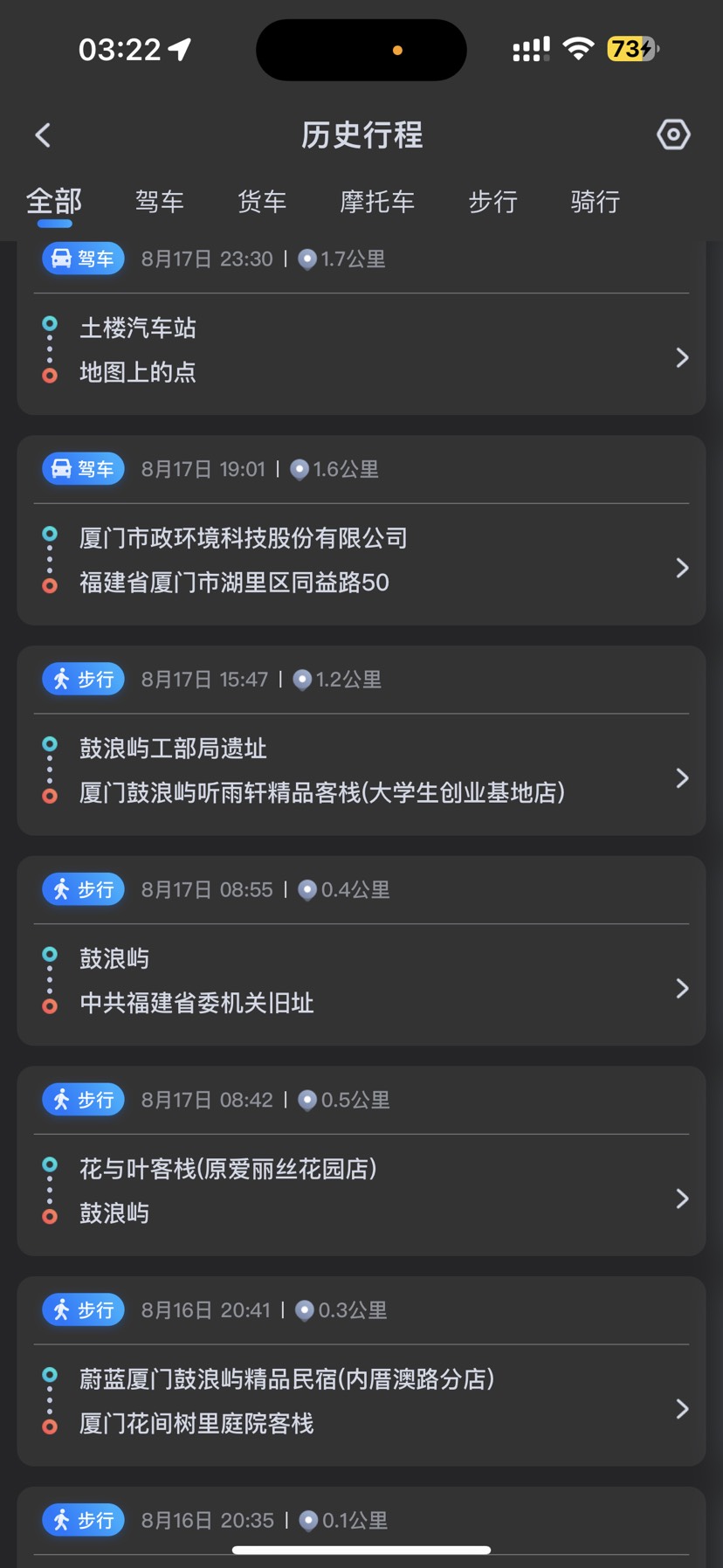The height and width of the screenshot is (1568, 723).
Task: Open the walk to 厦门花间树里庭院客栈
Action: (361, 1401)
